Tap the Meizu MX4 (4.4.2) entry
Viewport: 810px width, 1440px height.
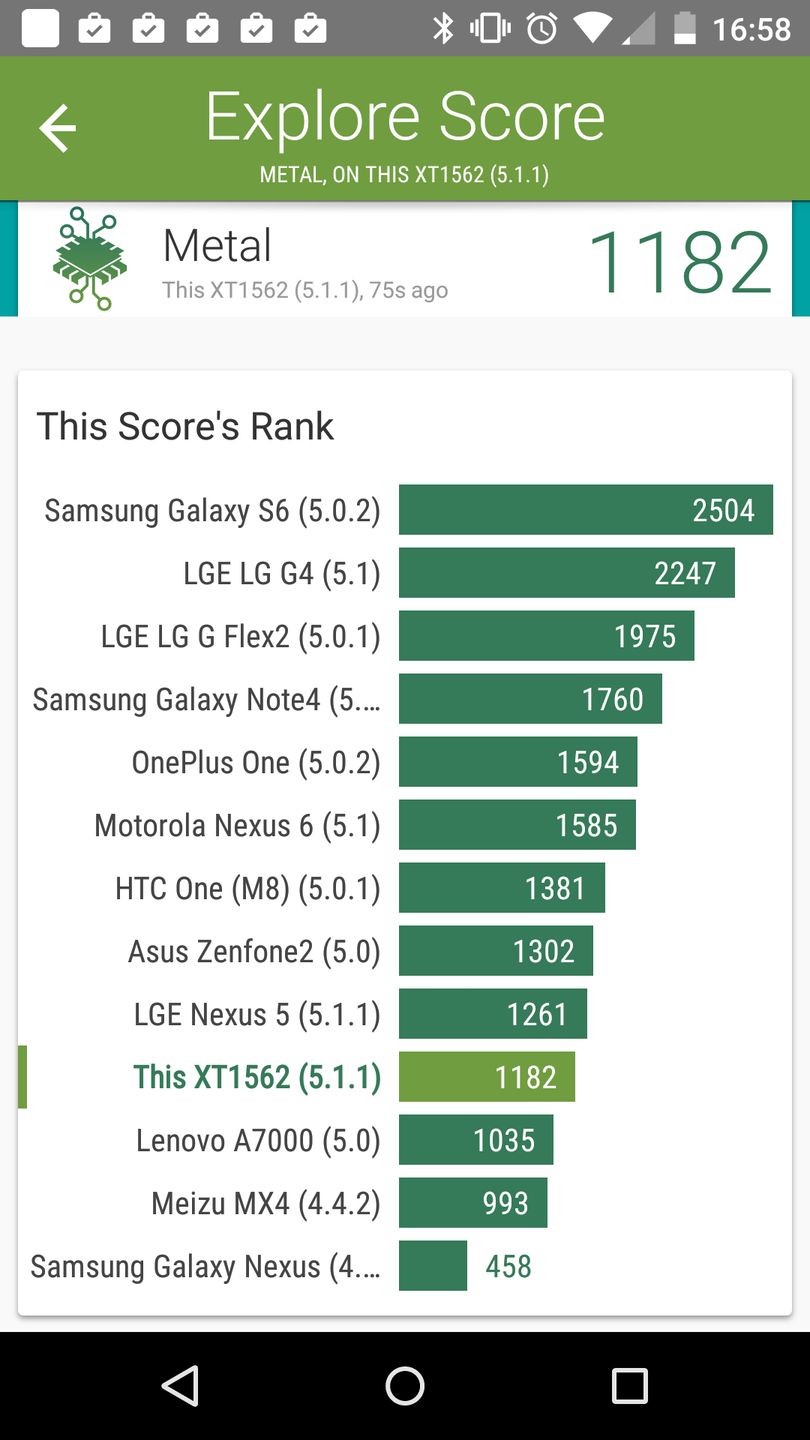click(x=404, y=1203)
